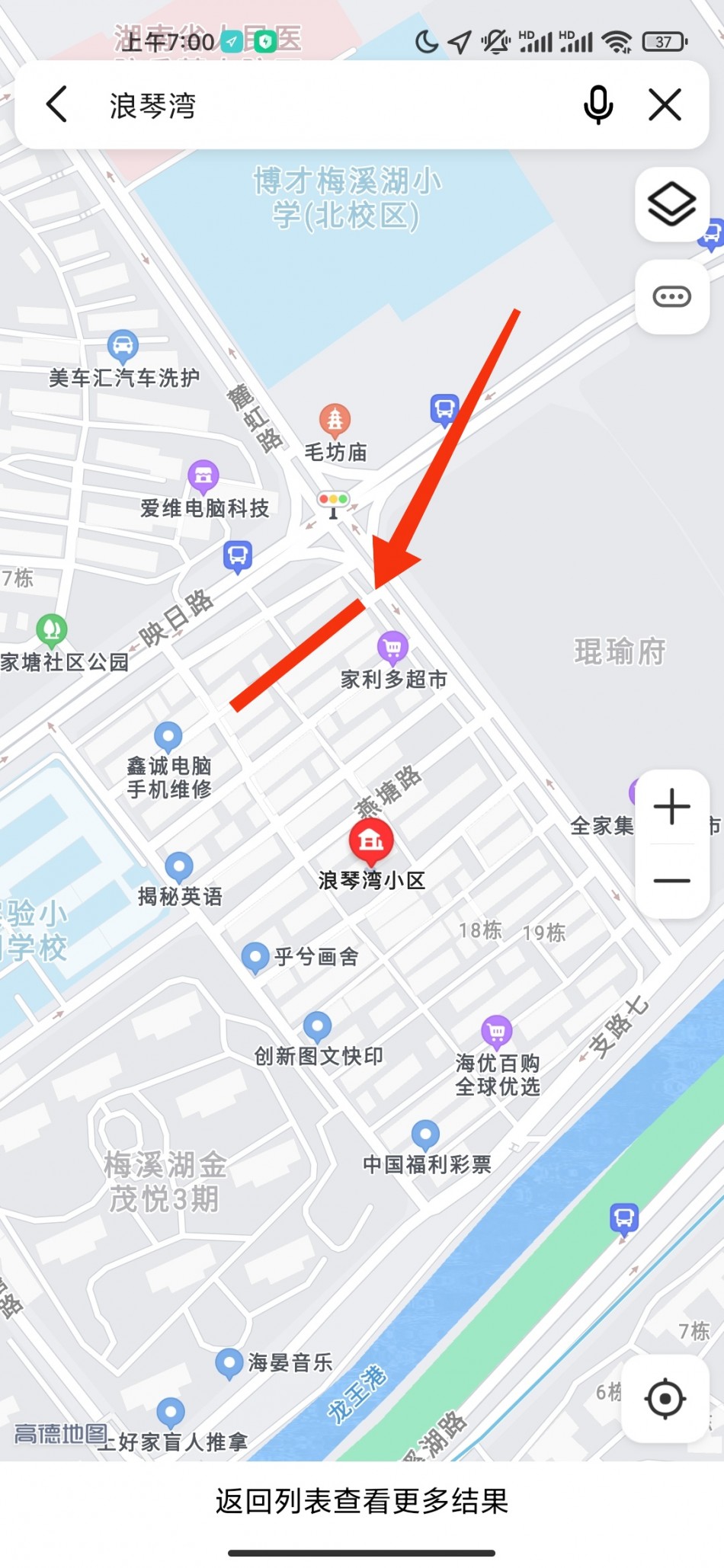The height and width of the screenshot is (1568, 724).
Task: Open the 毛坊庙 point of interest
Action: pos(335,421)
